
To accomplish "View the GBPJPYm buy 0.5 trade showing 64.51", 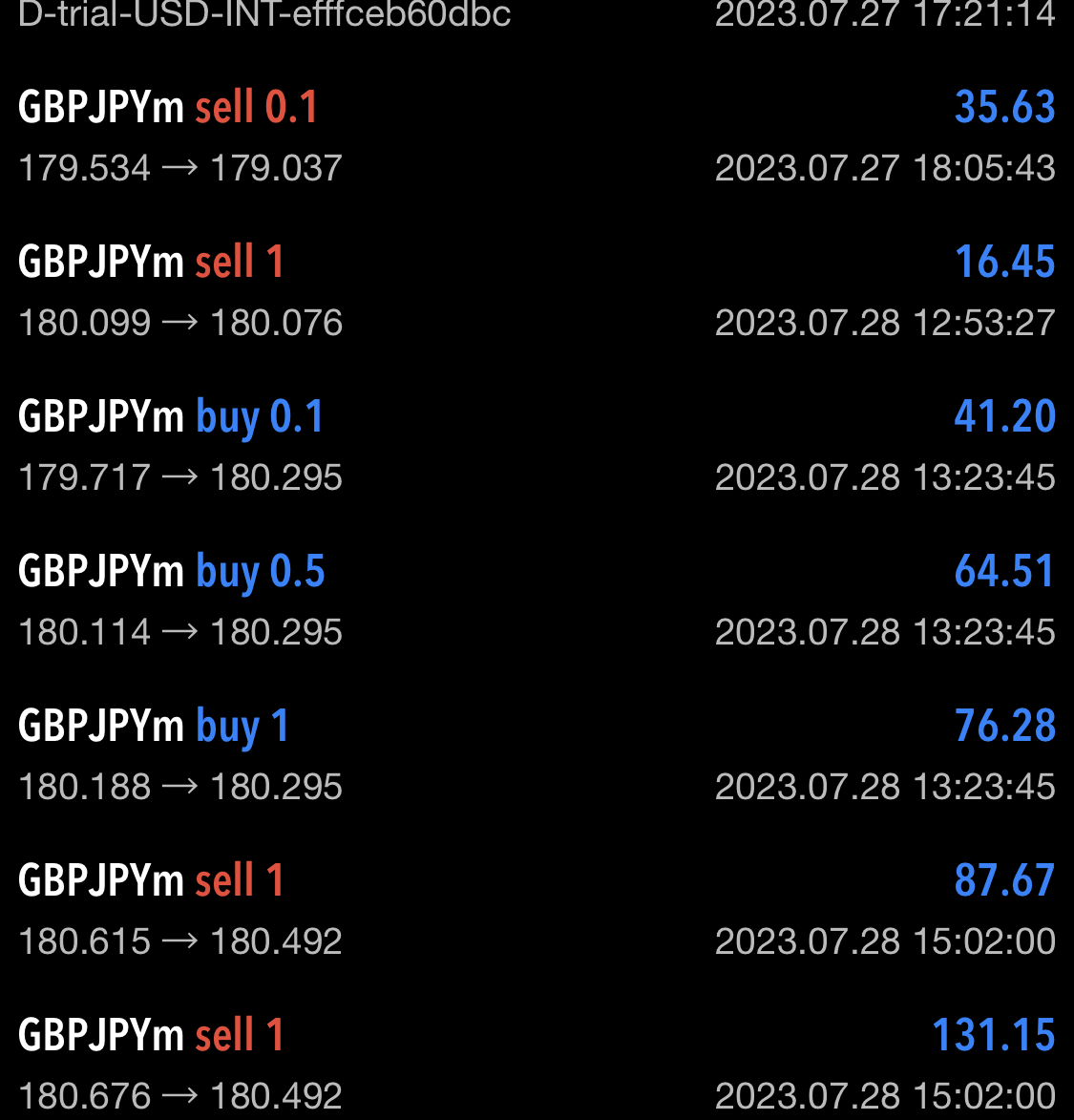I will pyautogui.click(x=537, y=601).
